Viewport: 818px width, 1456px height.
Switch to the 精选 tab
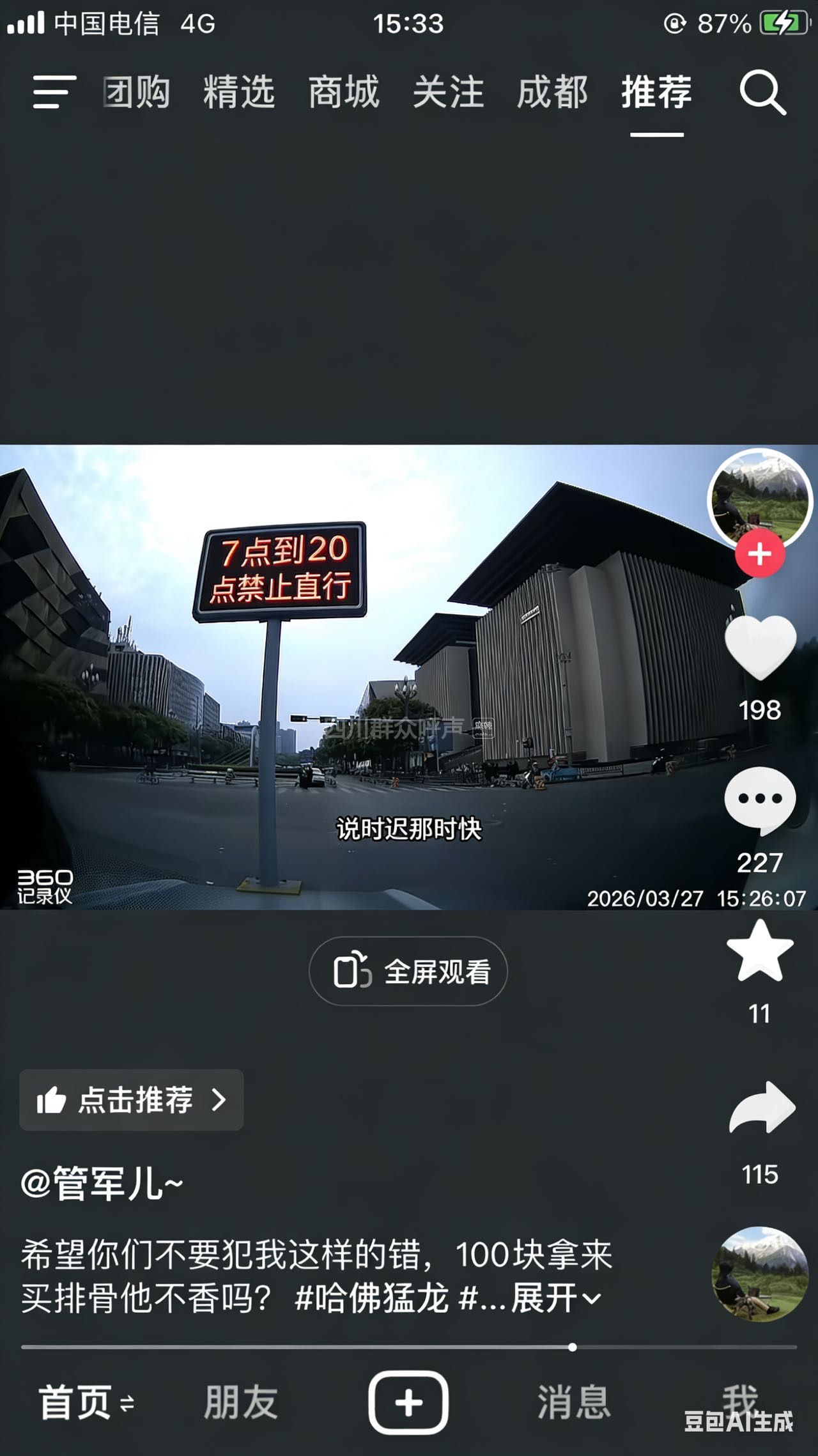[x=239, y=92]
